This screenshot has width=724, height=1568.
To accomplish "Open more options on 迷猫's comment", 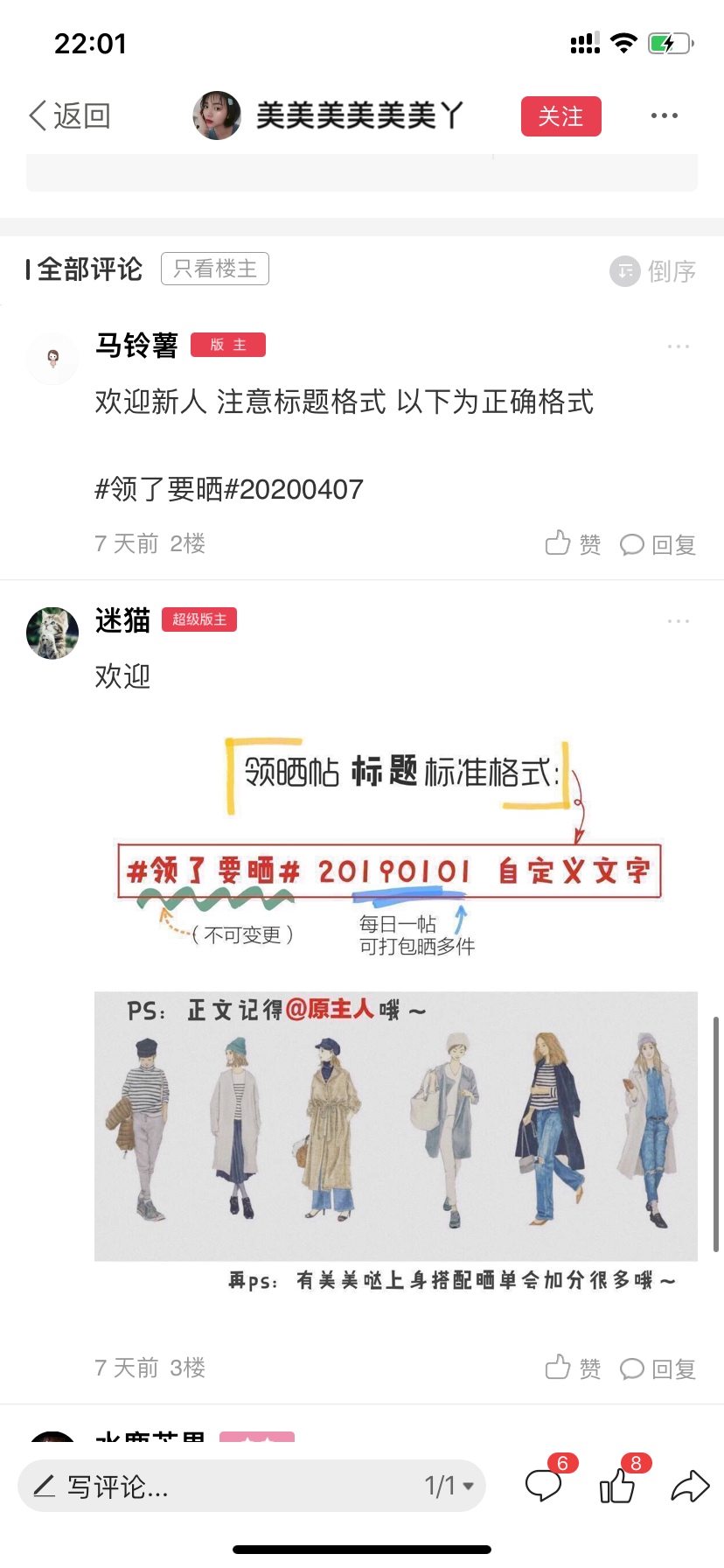I will (x=679, y=621).
